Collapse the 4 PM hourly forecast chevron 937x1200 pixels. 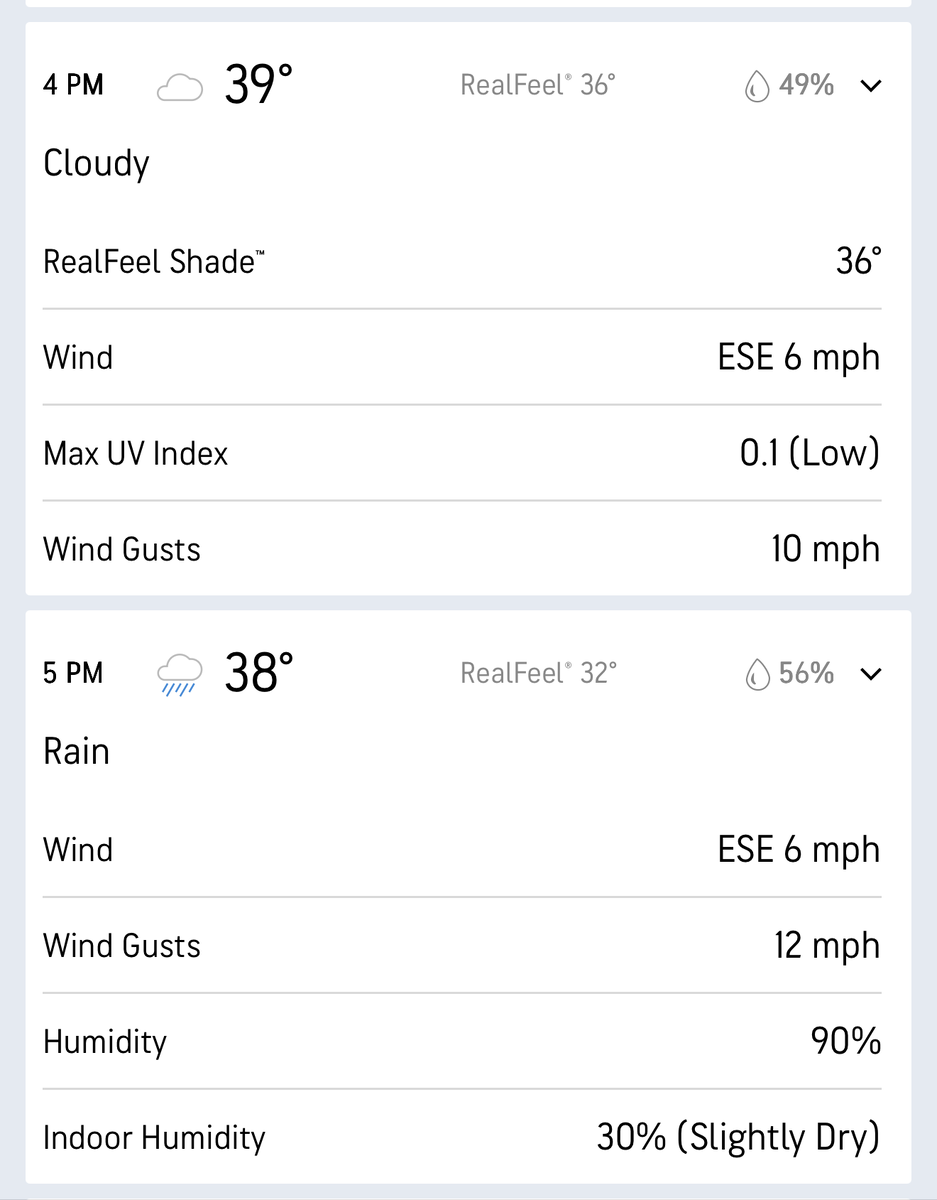click(x=871, y=86)
